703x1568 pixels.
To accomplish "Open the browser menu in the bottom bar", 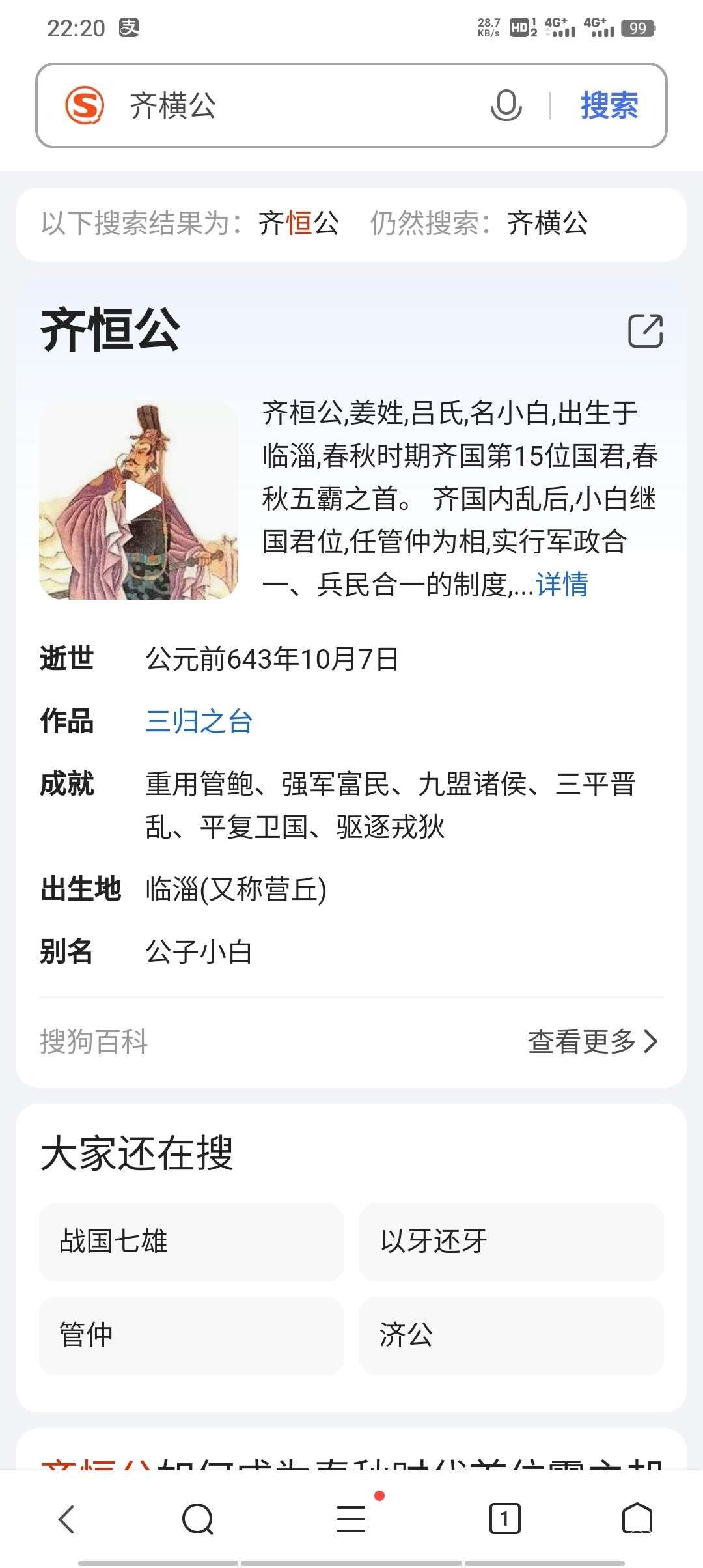I will (351, 1519).
